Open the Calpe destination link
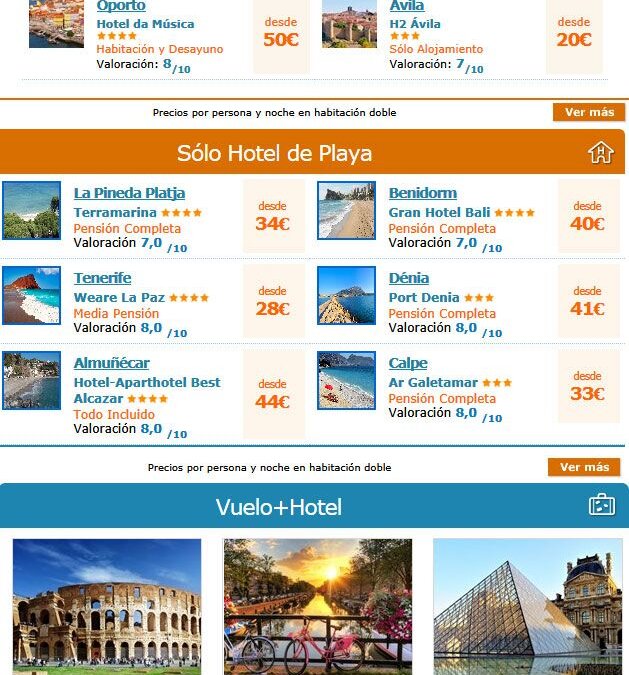Image resolution: width=629 pixels, height=675 pixels. [407, 363]
